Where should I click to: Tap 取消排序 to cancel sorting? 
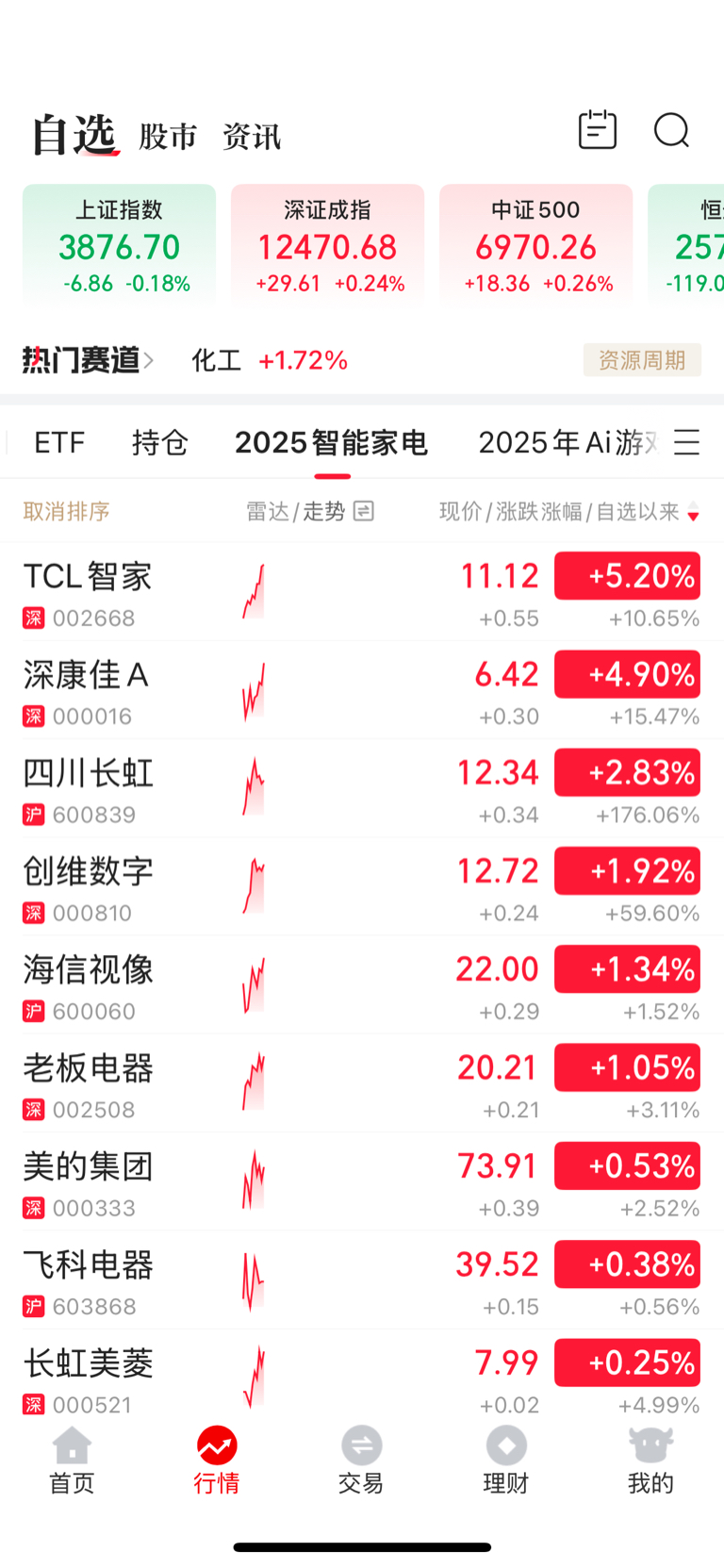[x=66, y=512]
